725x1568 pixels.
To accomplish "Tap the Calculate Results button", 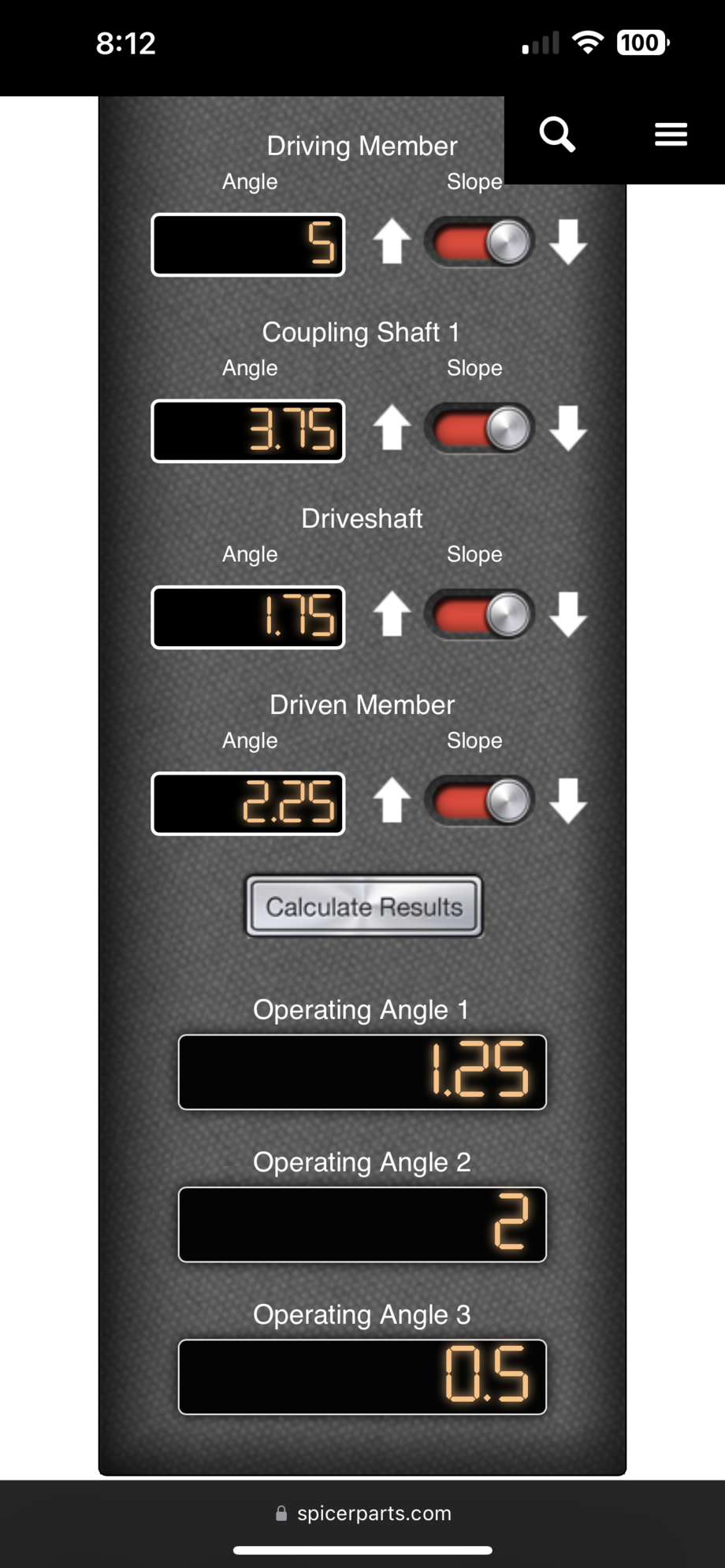I will 363,906.
